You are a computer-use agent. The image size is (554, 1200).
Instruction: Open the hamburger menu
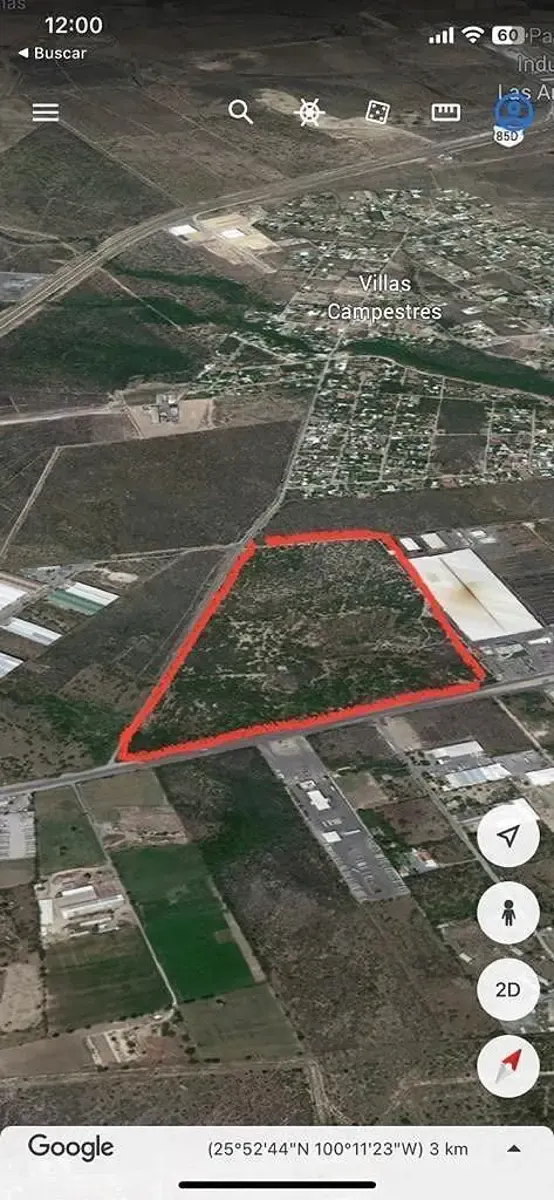pos(45,112)
